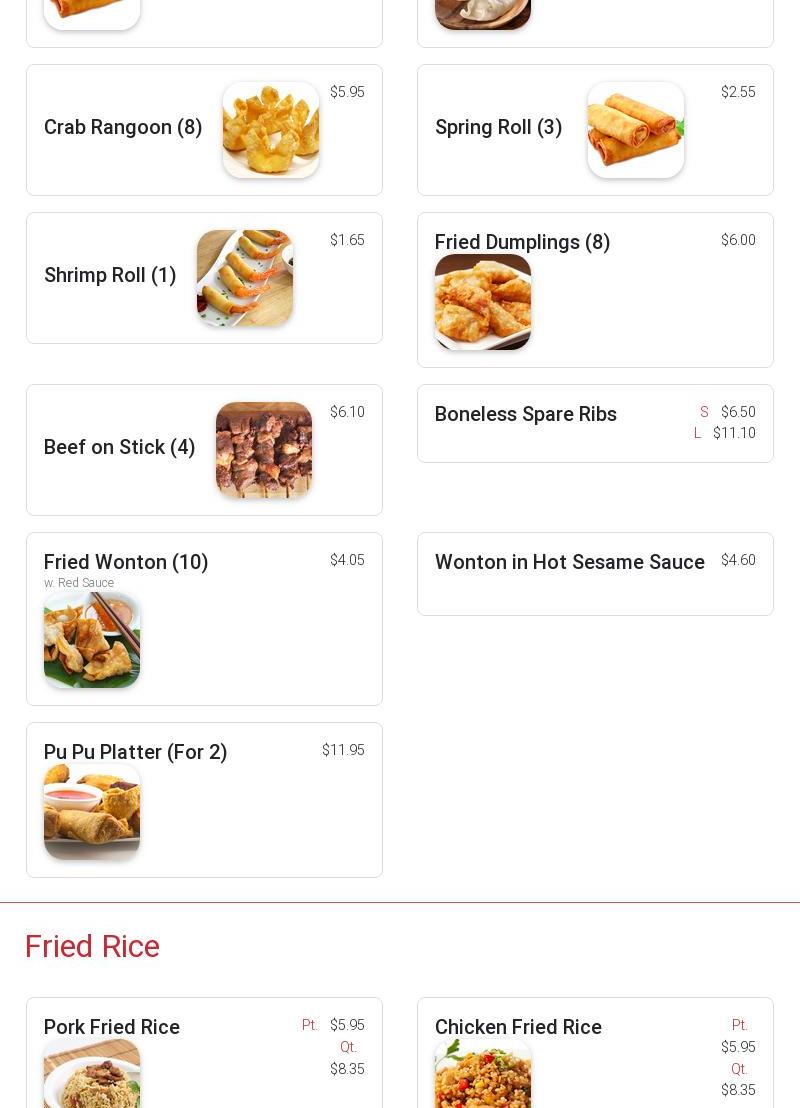The width and height of the screenshot is (800, 1108).
Task: Select Spring Roll (3) menu card
Action: 498,128
